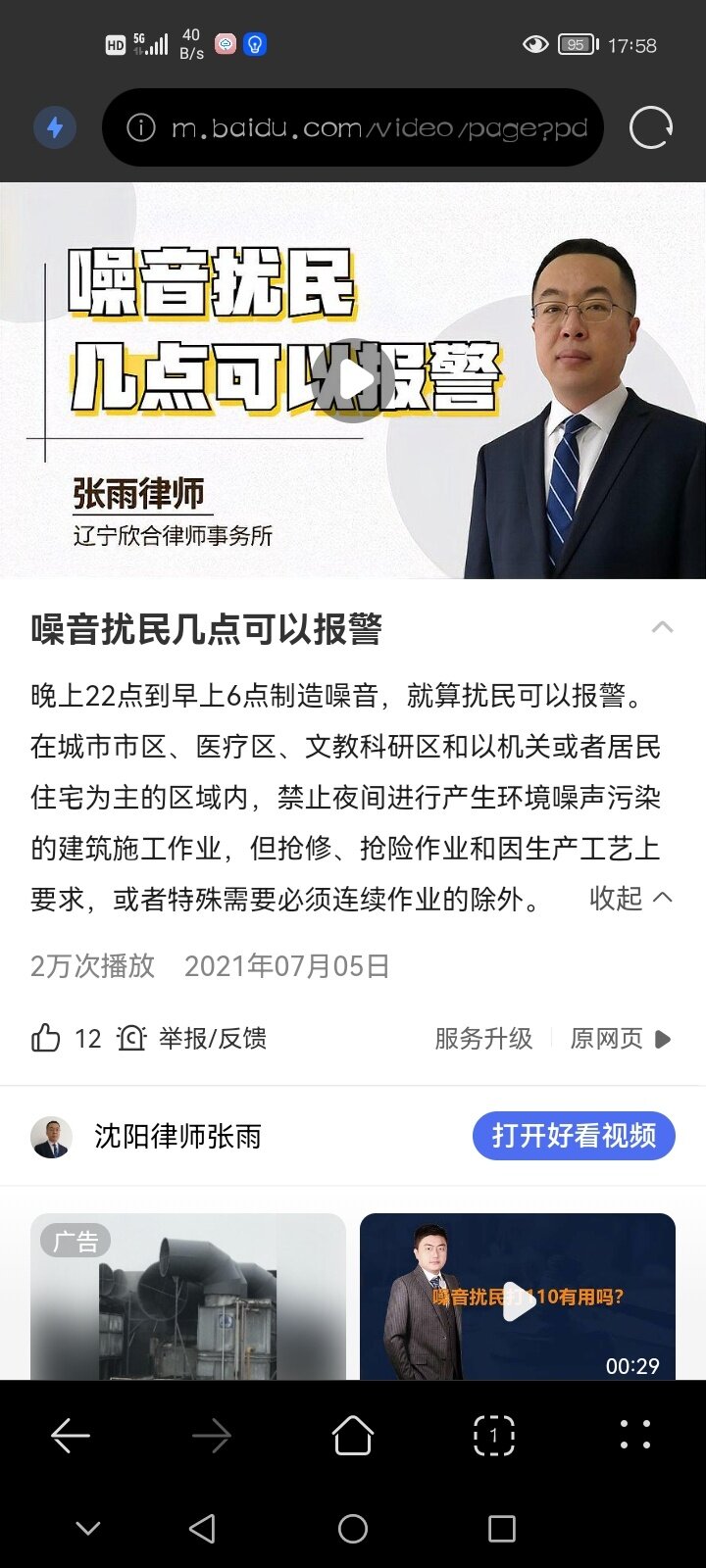Open the browser tabs switcher
The image size is (706, 1568).
pyautogui.click(x=493, y=1437)
